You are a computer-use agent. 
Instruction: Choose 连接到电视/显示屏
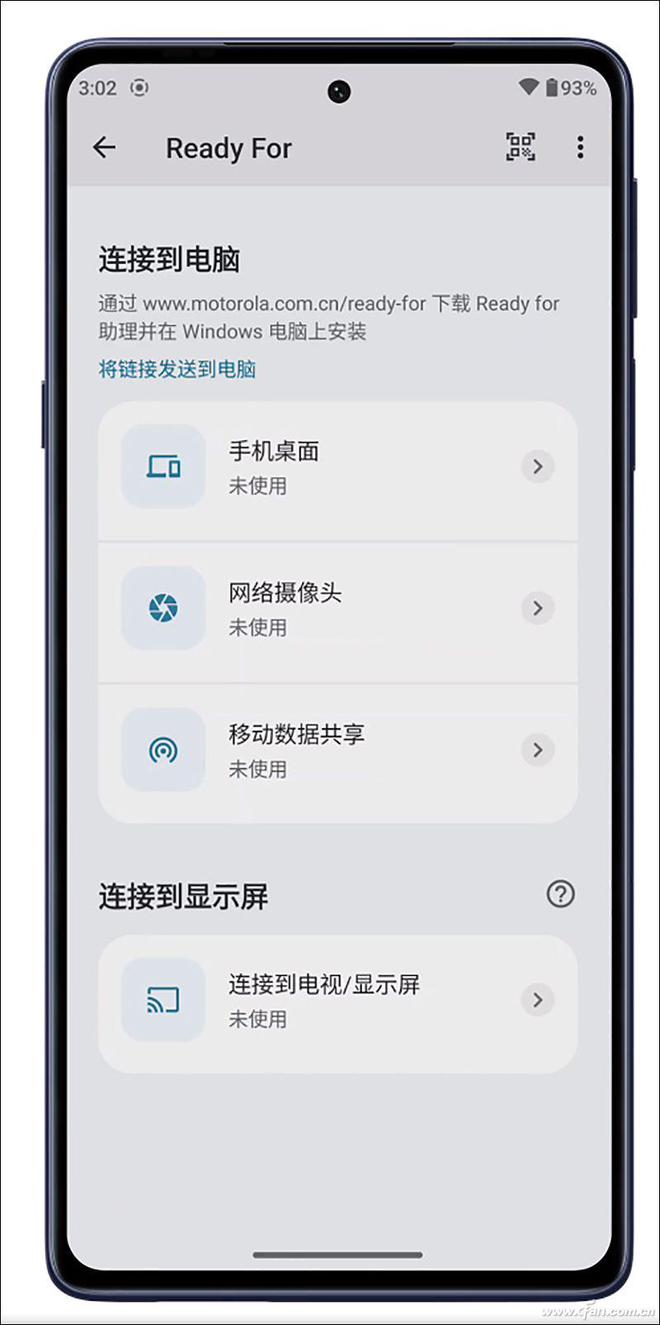point(337,1000)
